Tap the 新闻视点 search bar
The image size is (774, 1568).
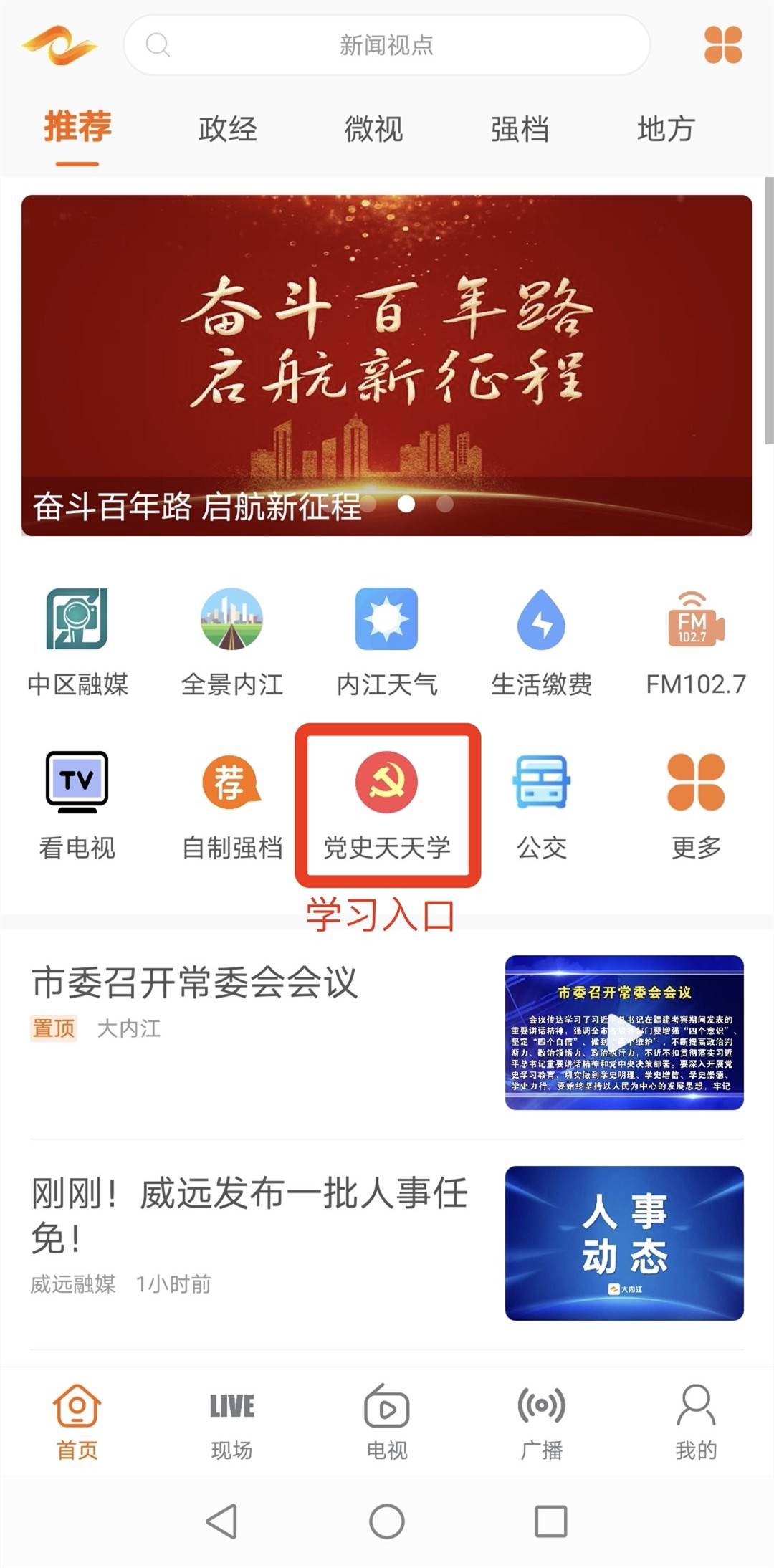387,47
